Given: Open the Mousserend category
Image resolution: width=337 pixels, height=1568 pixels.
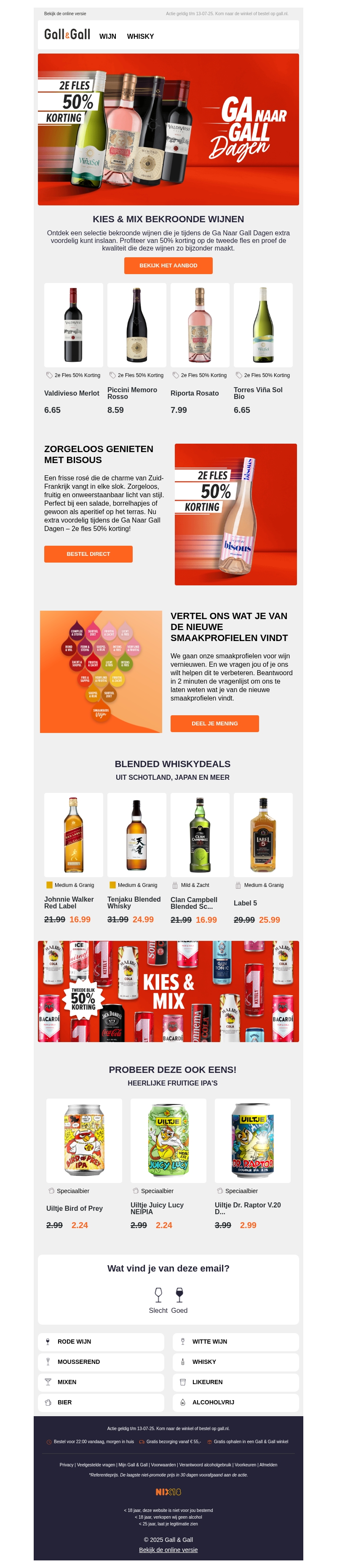Looking at the screenshot, I should click(101, 1362).
